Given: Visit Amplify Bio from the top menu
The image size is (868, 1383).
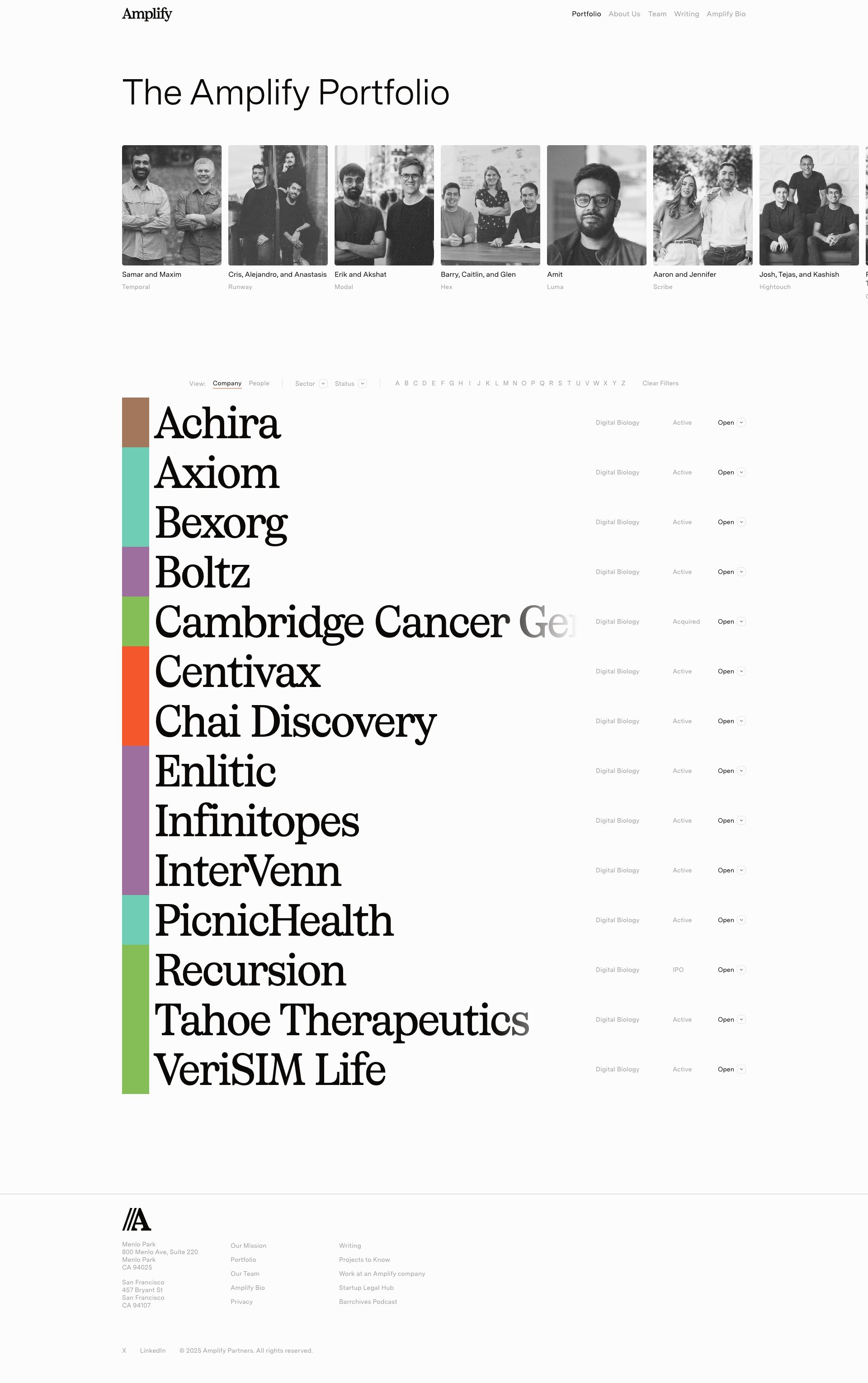Looking at the screenshot, I should point(726,14).
